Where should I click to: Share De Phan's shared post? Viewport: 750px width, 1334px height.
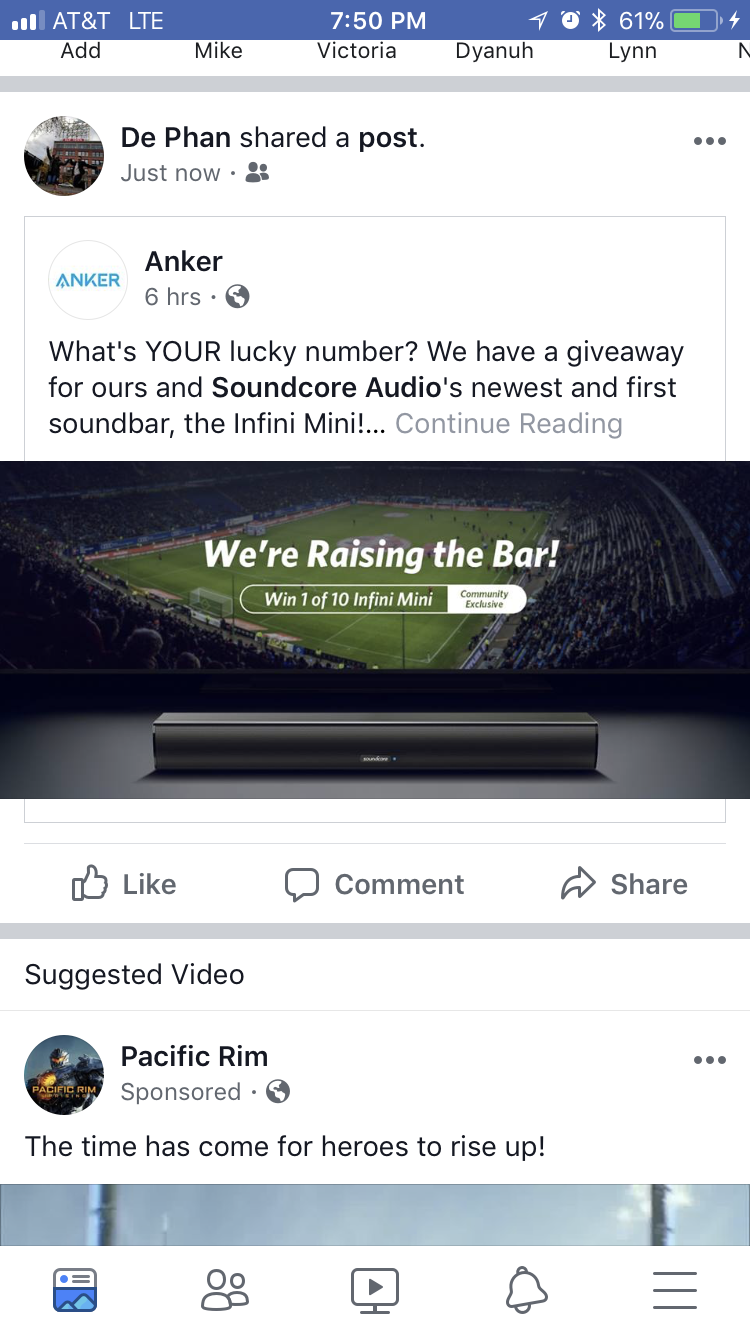coord(625,884)
